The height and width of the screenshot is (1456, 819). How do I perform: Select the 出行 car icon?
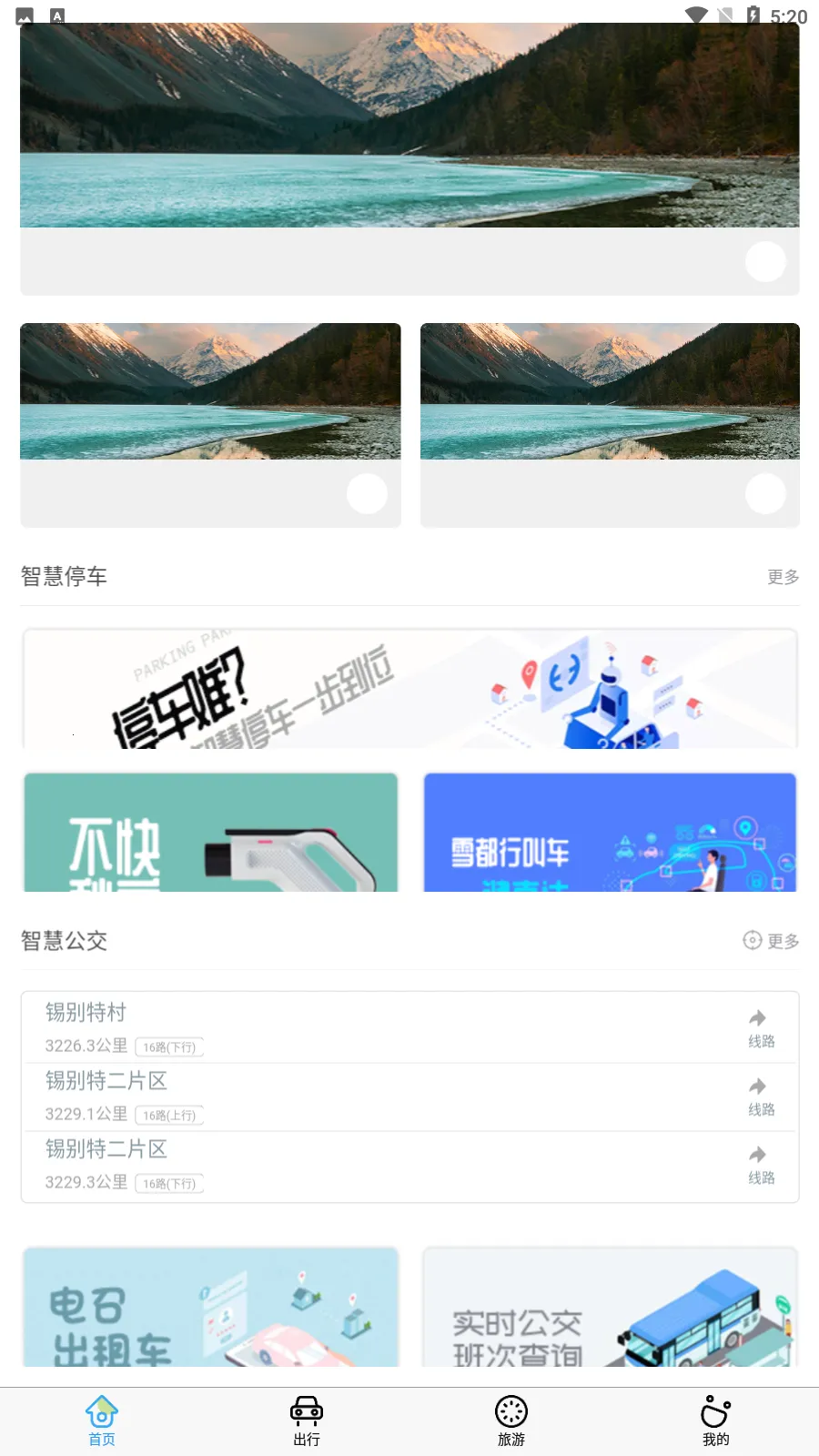(x=306, y=1410)
